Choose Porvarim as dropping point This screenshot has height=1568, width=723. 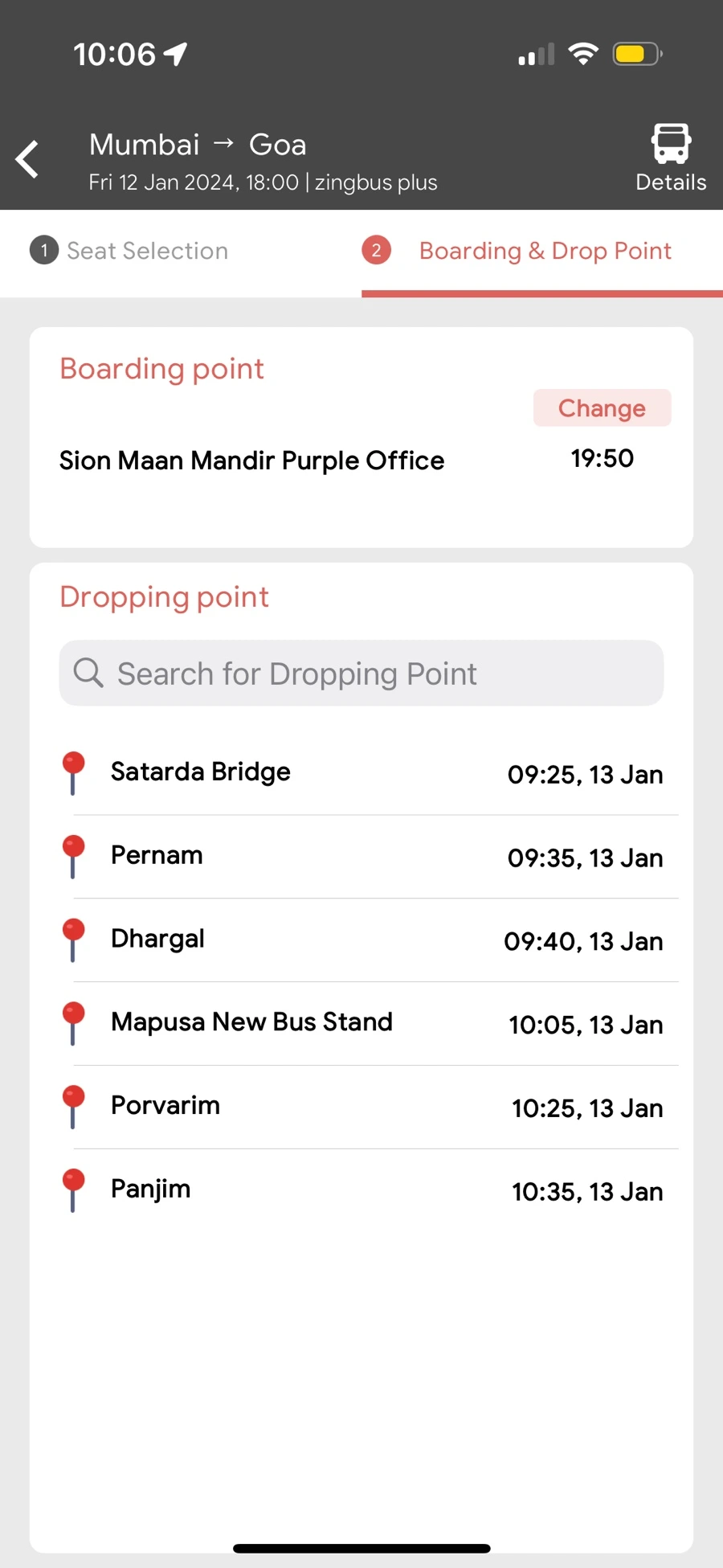[x=361, y=1107]
